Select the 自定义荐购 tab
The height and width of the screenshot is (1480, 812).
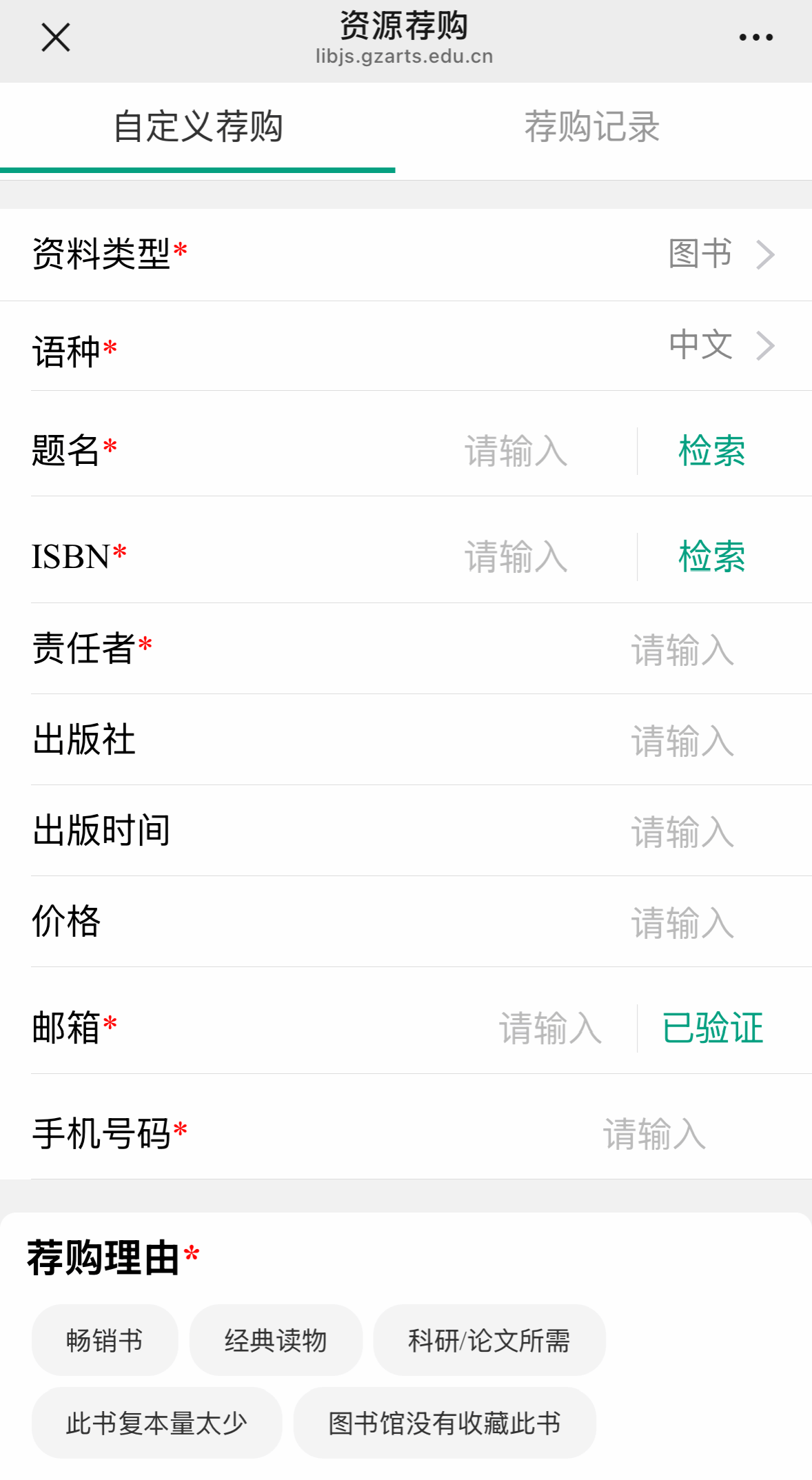(198, 127)
